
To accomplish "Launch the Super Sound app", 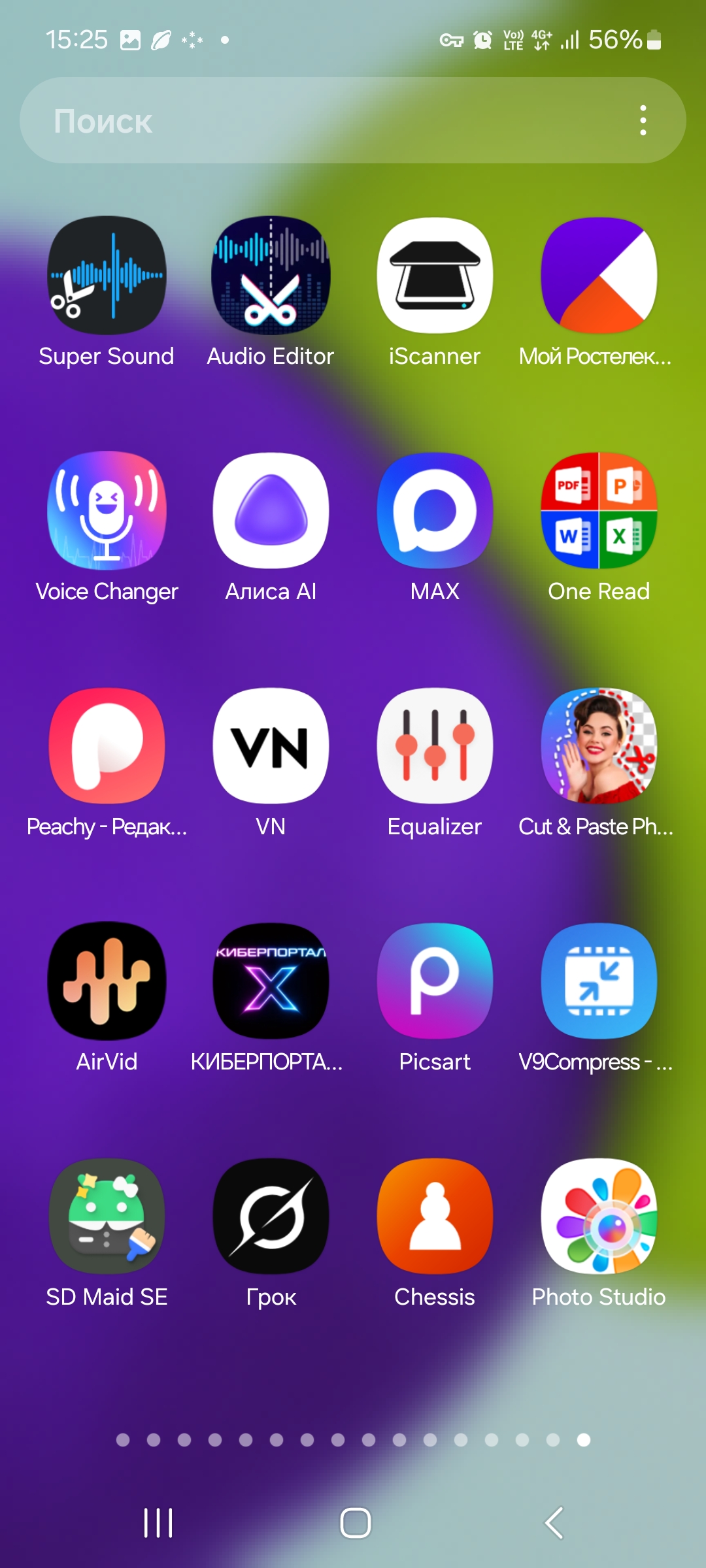I will pyautogui.click(x=107, y=276).
